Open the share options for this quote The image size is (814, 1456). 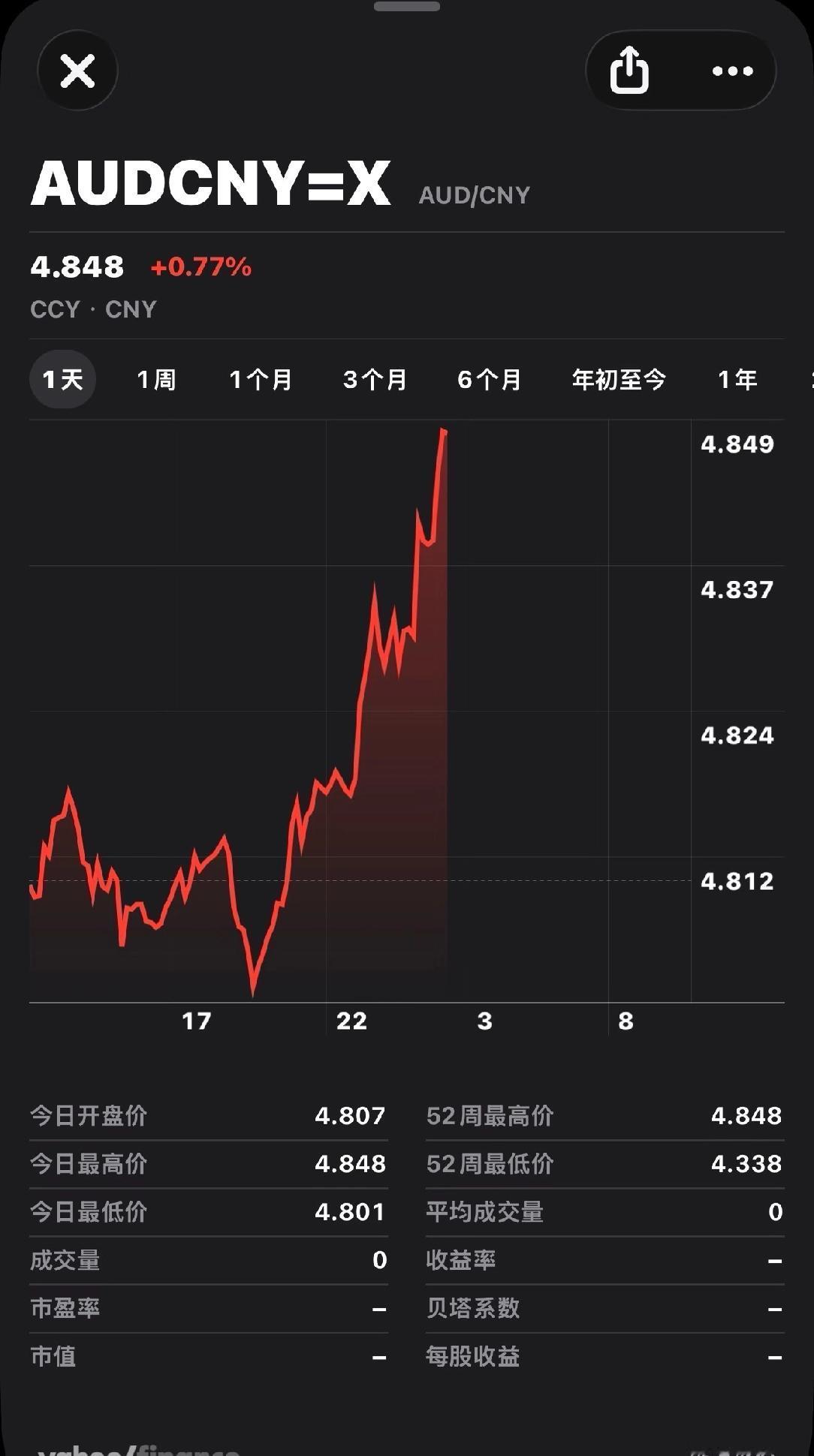(630, 70)
